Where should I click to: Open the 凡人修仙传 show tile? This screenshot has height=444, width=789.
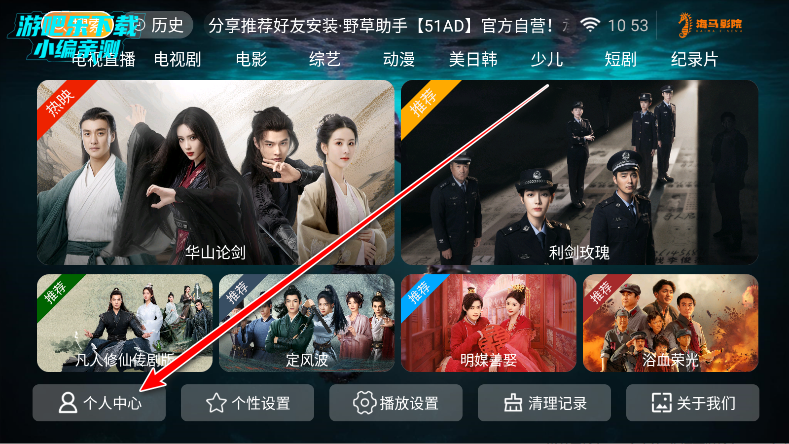(124, 323)
